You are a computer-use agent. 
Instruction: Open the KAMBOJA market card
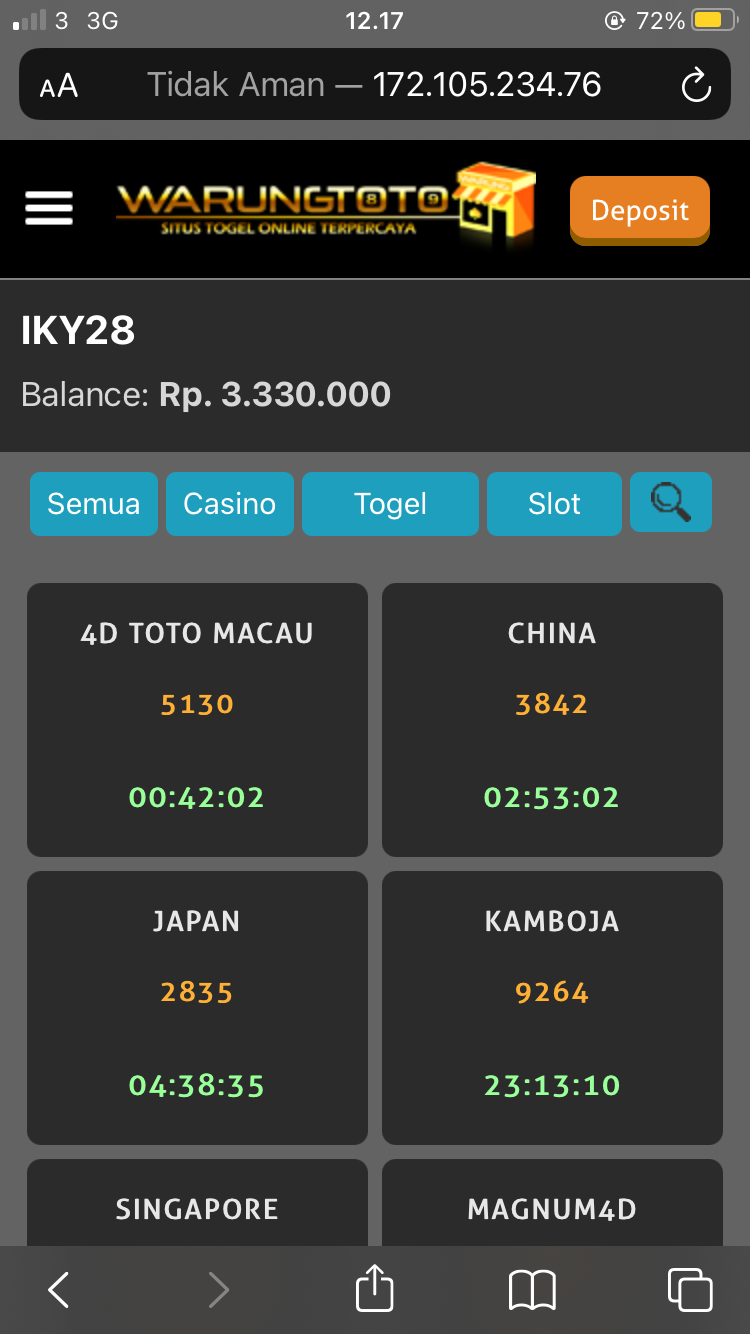click(x=552, y=1008)
